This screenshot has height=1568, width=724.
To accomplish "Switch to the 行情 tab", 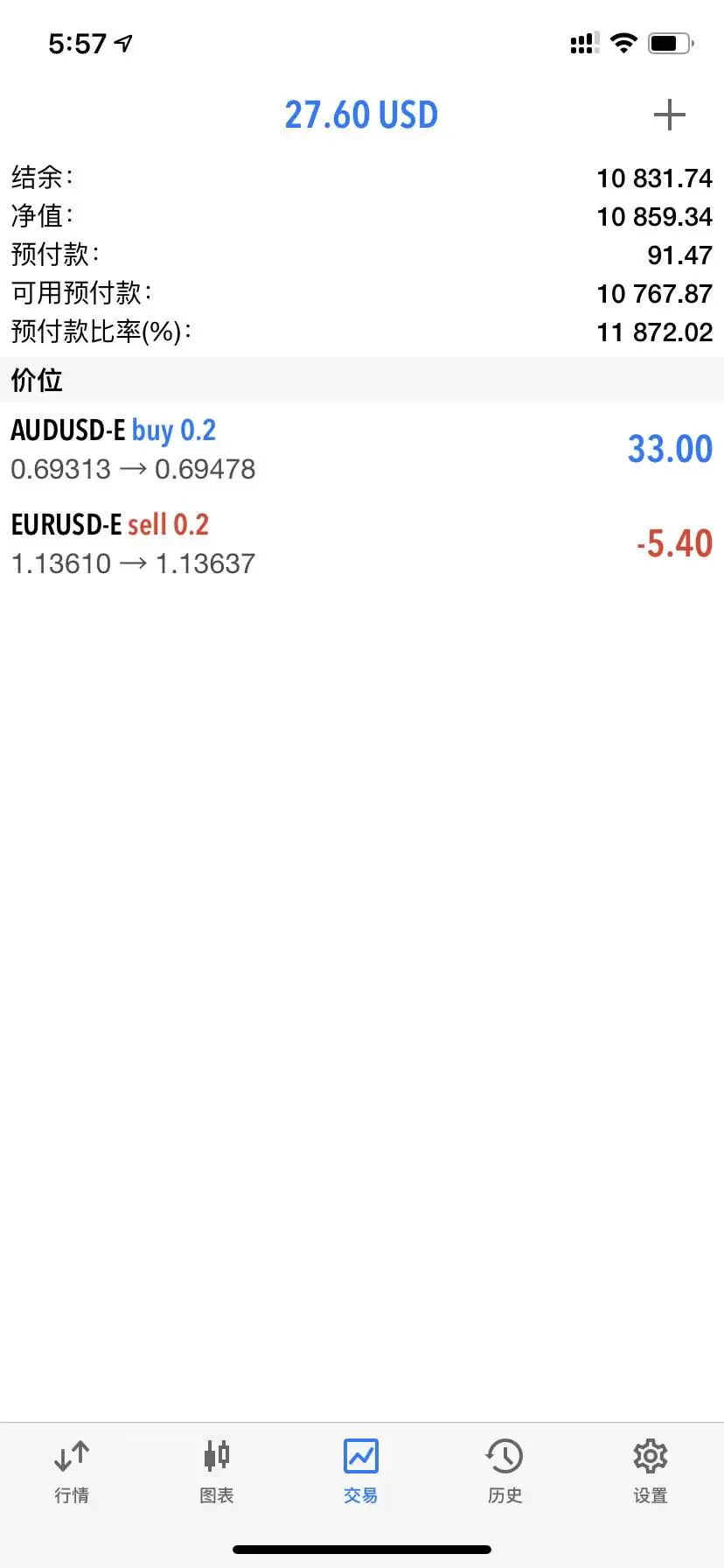I will (x=72, y=1472).
